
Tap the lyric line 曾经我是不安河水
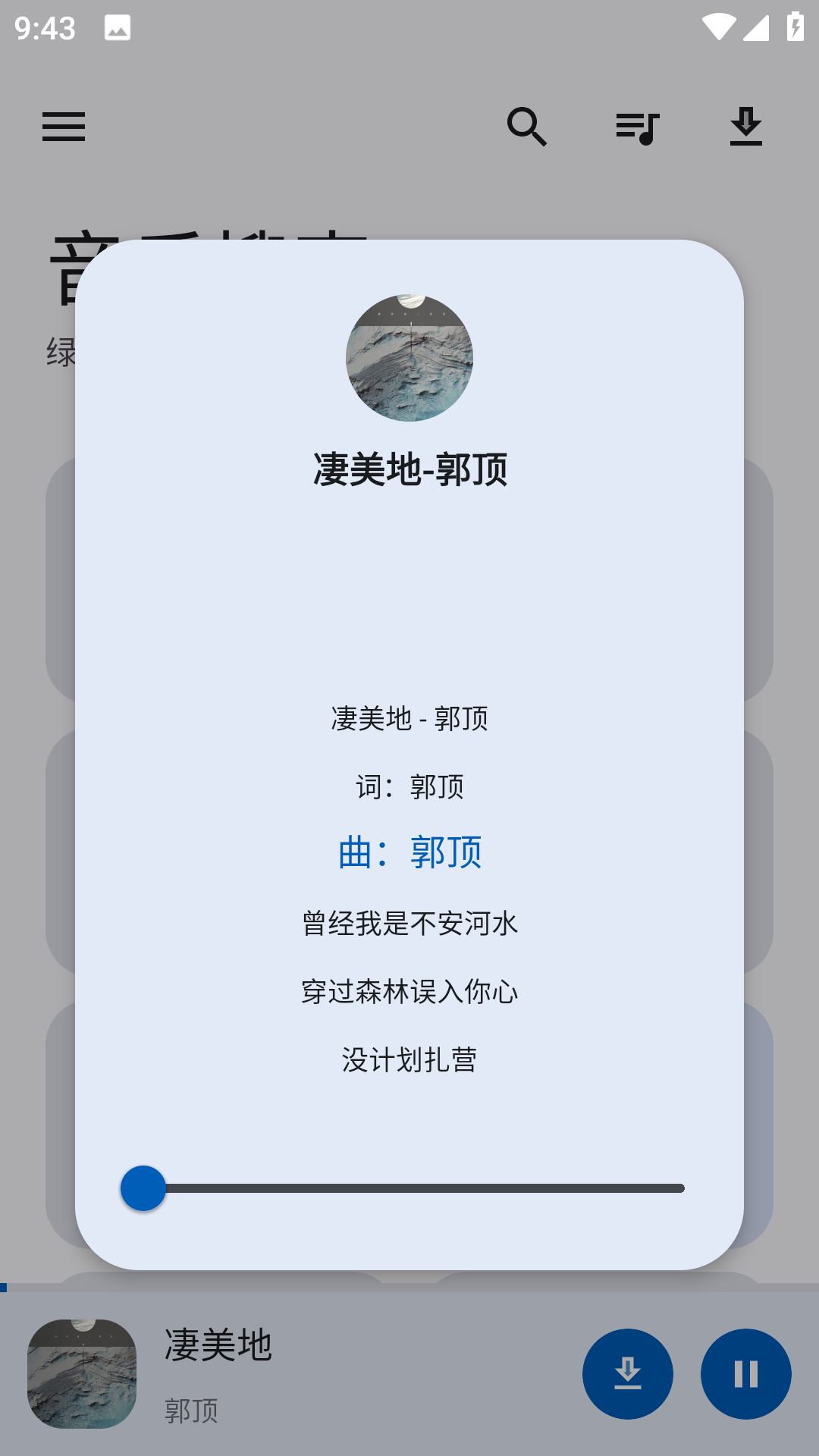409,924
